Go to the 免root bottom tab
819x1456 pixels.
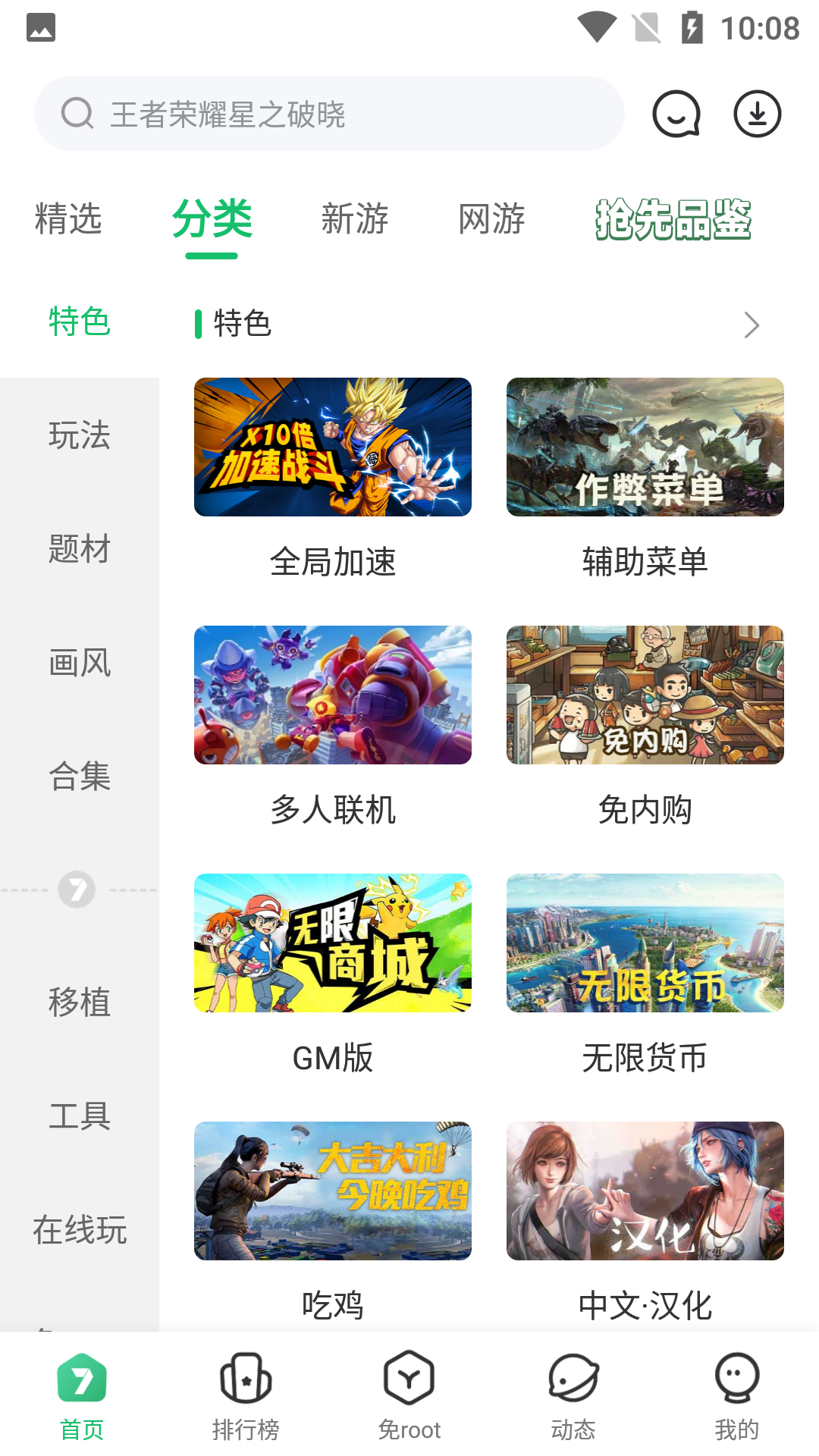coord(409,1397)
